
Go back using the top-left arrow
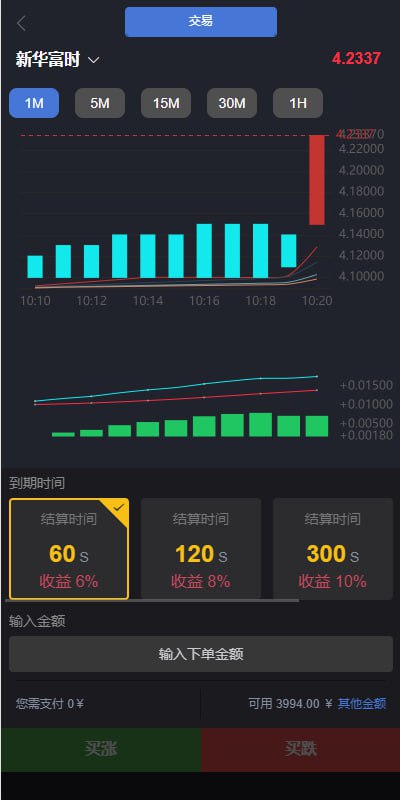coord(21,23)
